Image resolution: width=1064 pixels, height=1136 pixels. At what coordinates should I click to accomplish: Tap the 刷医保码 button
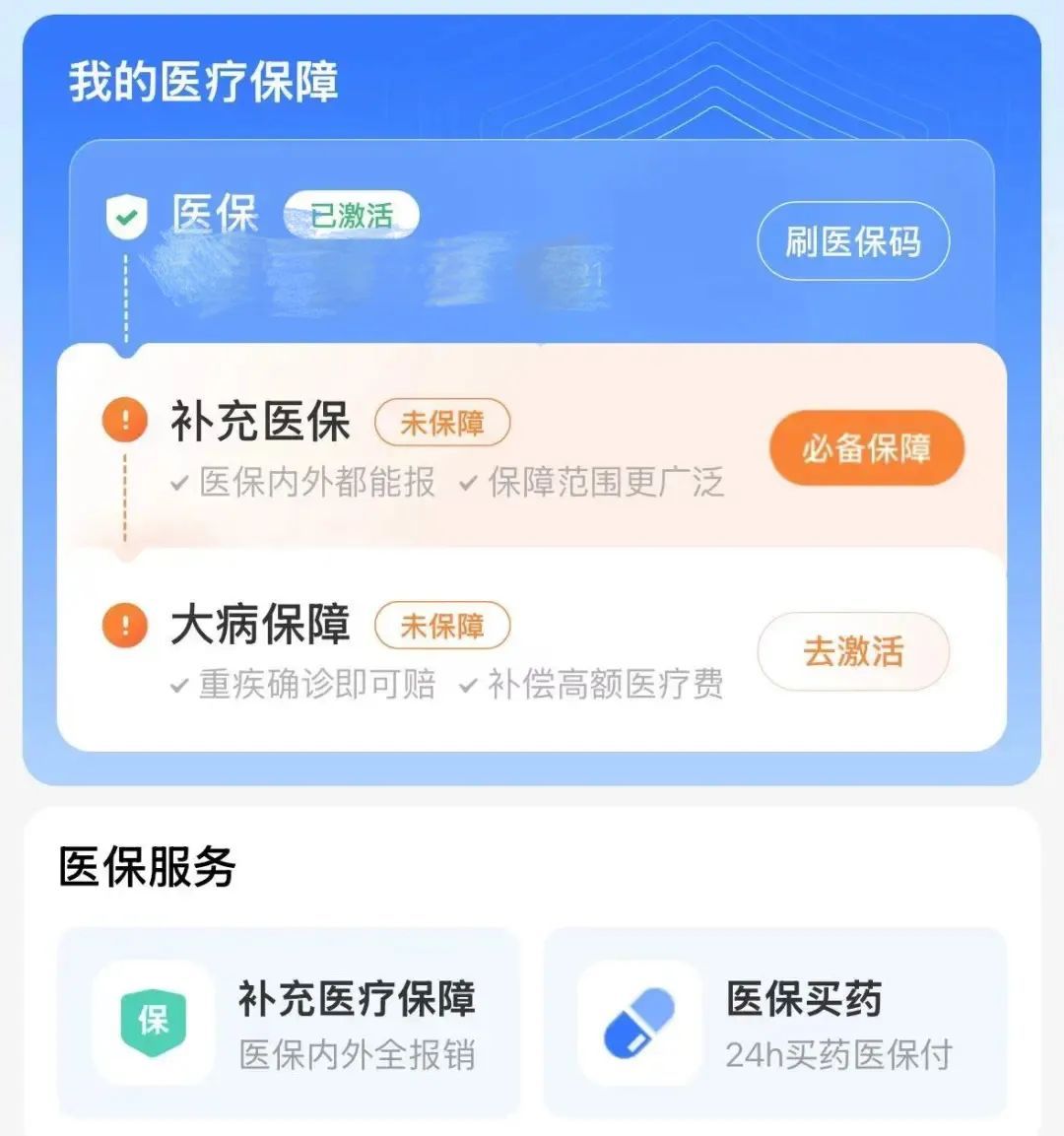click(852, 241)
